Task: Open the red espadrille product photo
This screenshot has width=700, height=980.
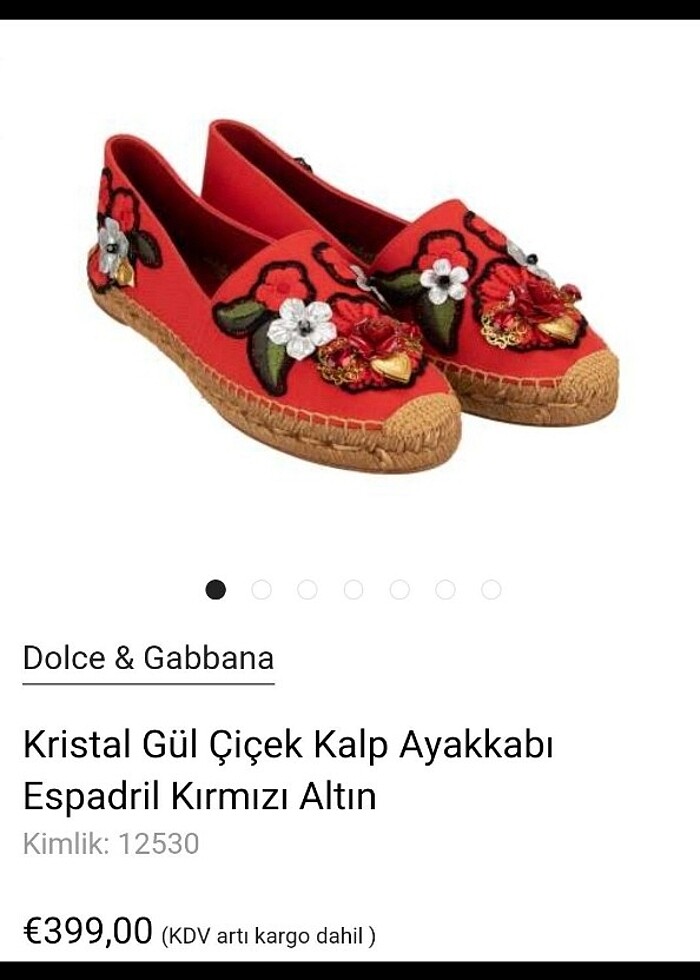Action: (350, 300)
